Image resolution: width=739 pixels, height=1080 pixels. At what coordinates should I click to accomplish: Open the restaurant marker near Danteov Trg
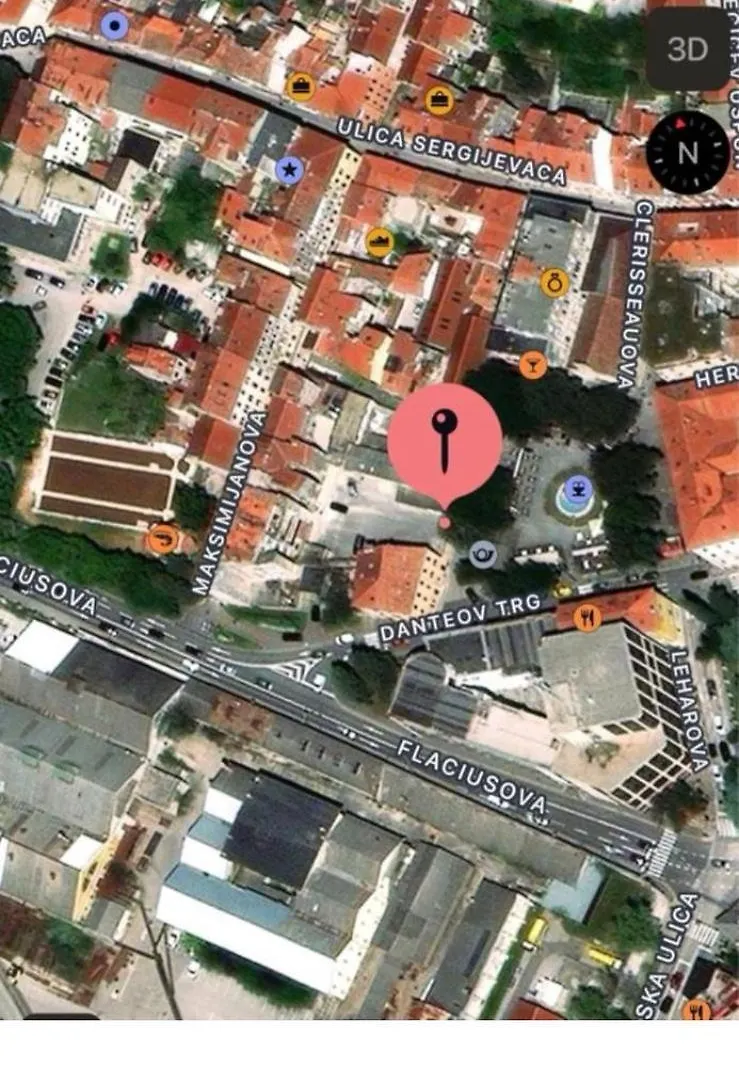pyautogui.click(x=588, y=618)
